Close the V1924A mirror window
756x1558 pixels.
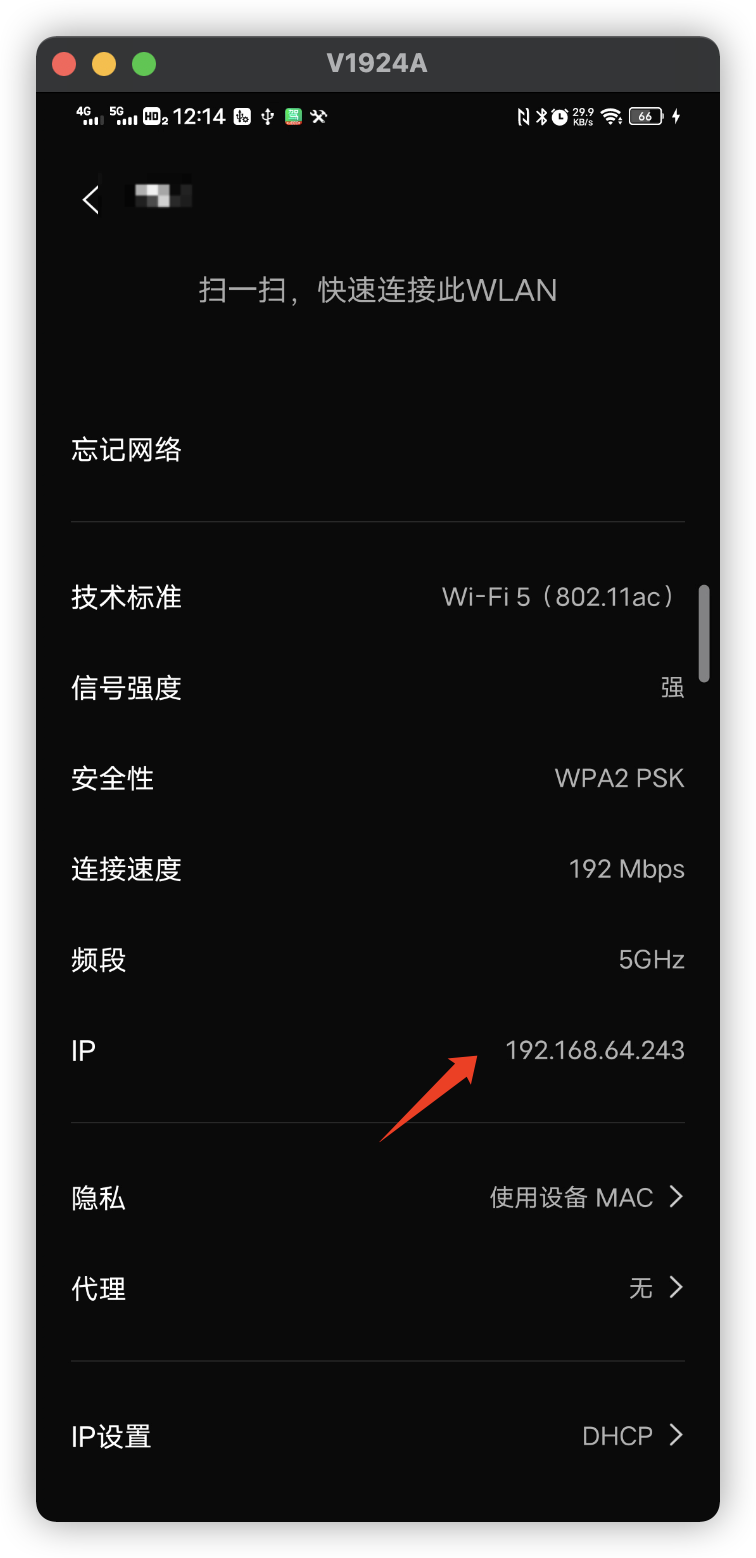pos(64,64)
